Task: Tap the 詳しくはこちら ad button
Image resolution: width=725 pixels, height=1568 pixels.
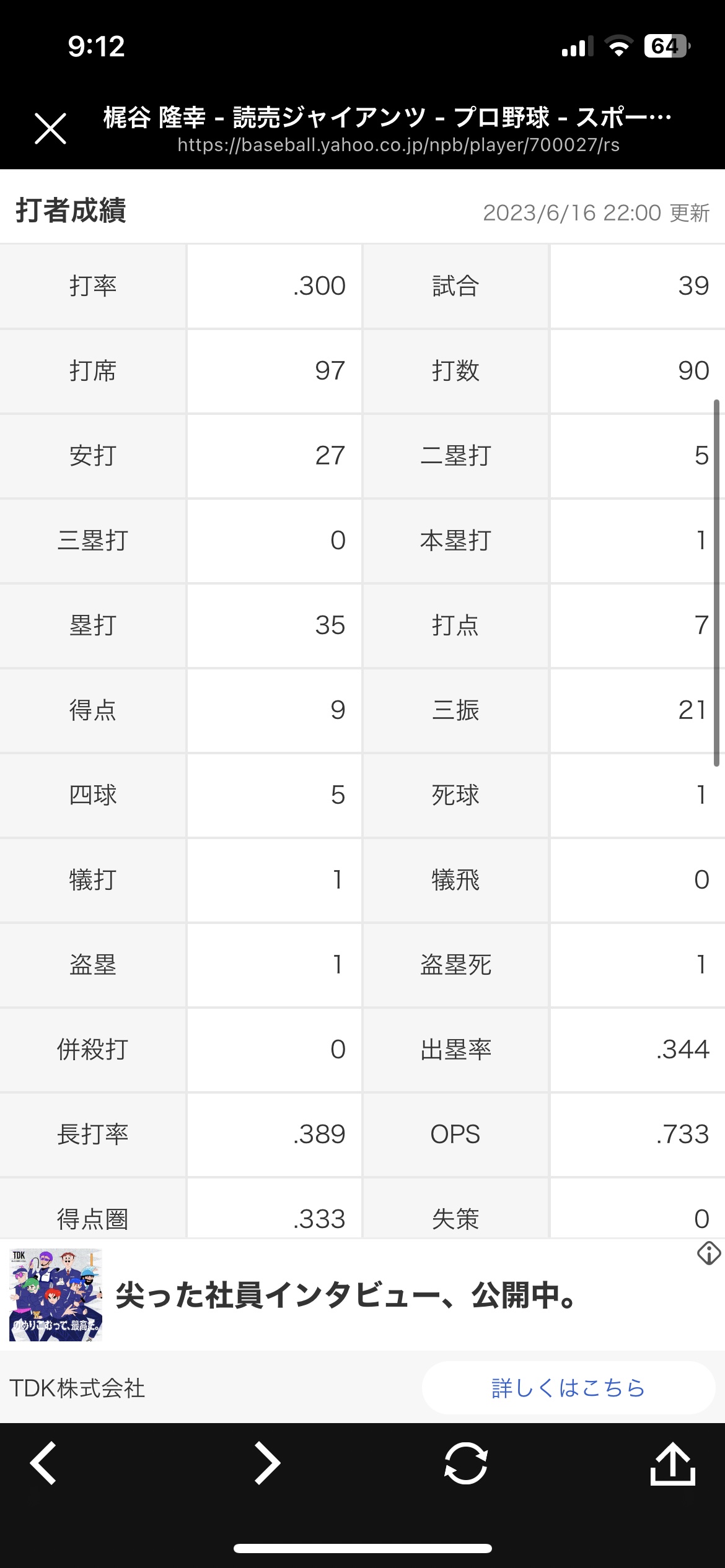Action: [568, 1388]
